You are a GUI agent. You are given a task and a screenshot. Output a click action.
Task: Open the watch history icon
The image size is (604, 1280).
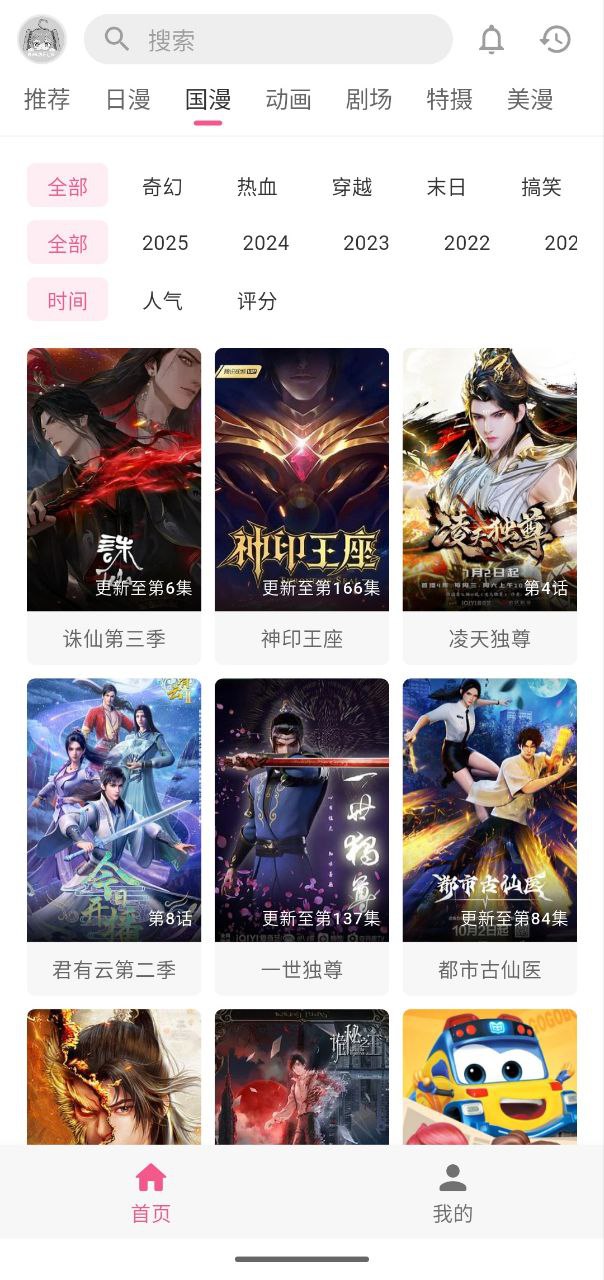click(x=555, y=40)
